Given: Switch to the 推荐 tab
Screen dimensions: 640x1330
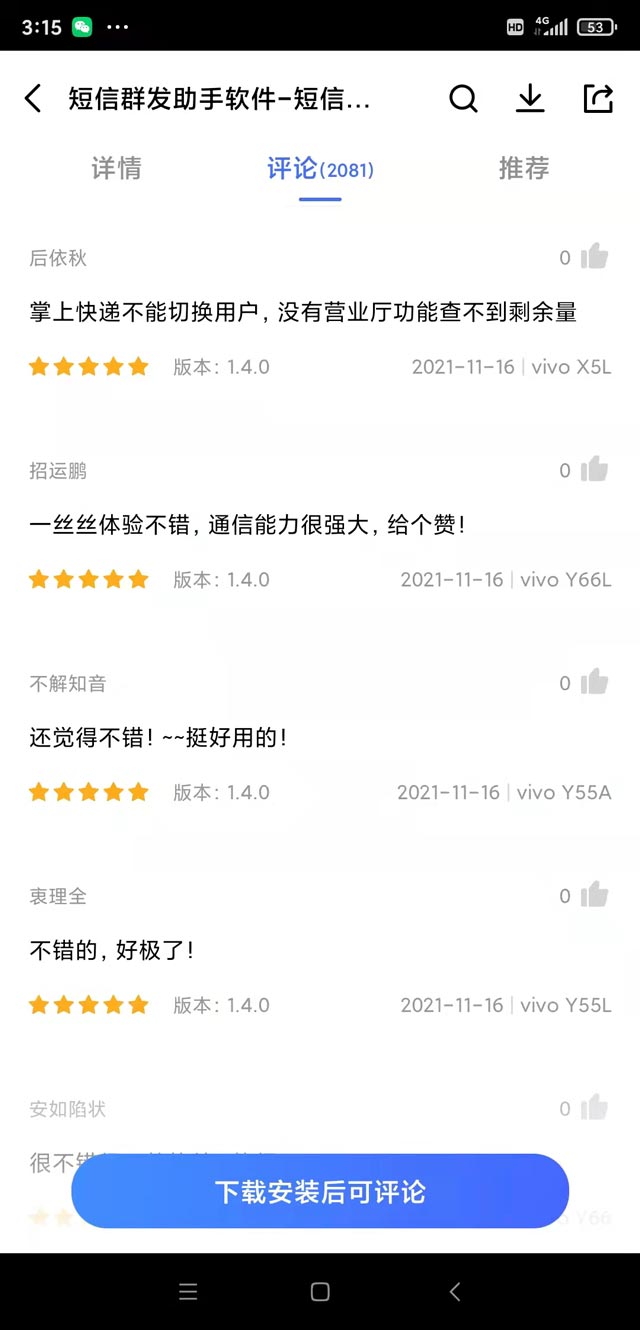Looking at the screenshot, I should (524, 169).
